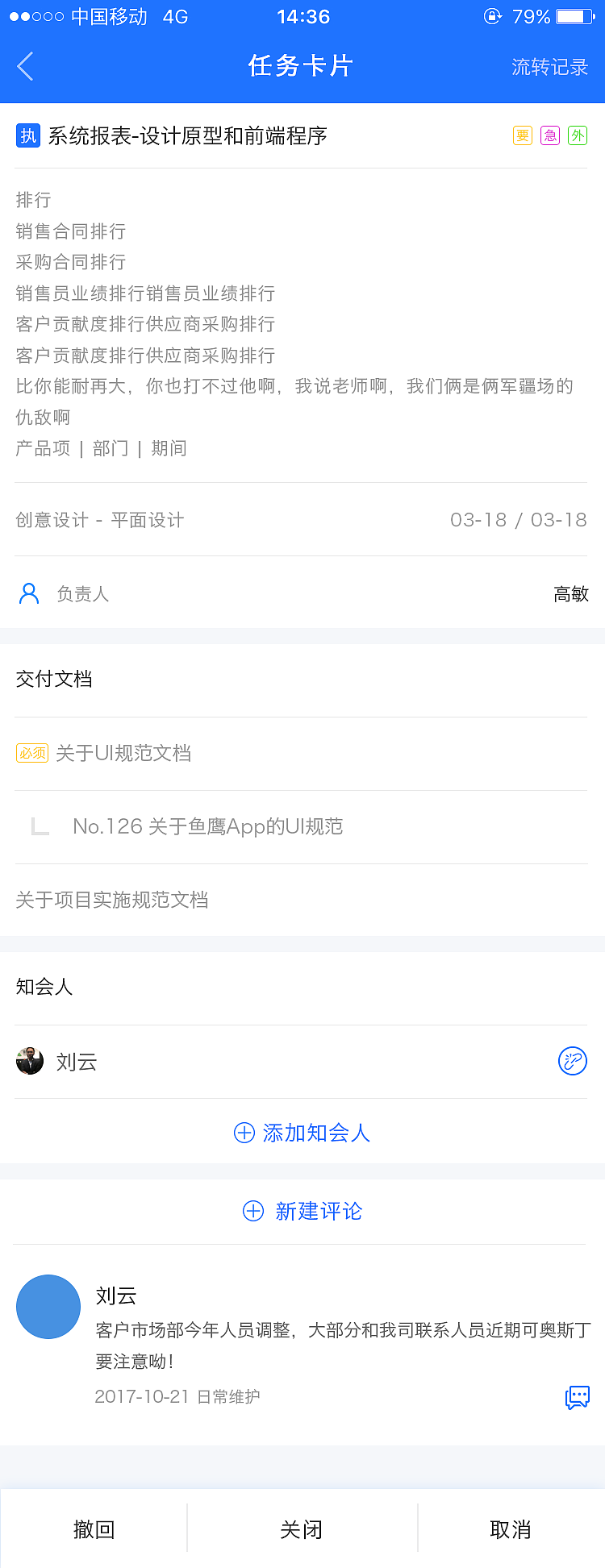Tap the back arrow in the navigation bar
This screenshot has height=1568, width=605.
[24, 66]
